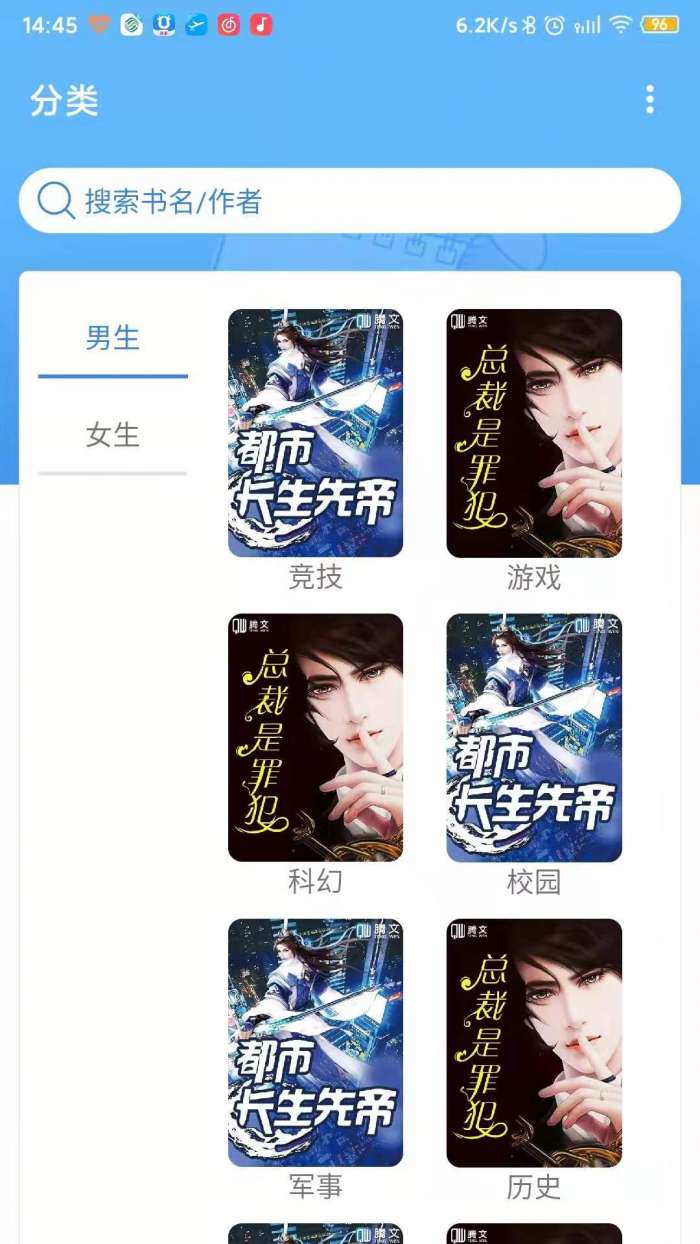Switch to the 女生 tab
Image resolution: width=700 pixels, height=1244 pixels.
(113, 435)
